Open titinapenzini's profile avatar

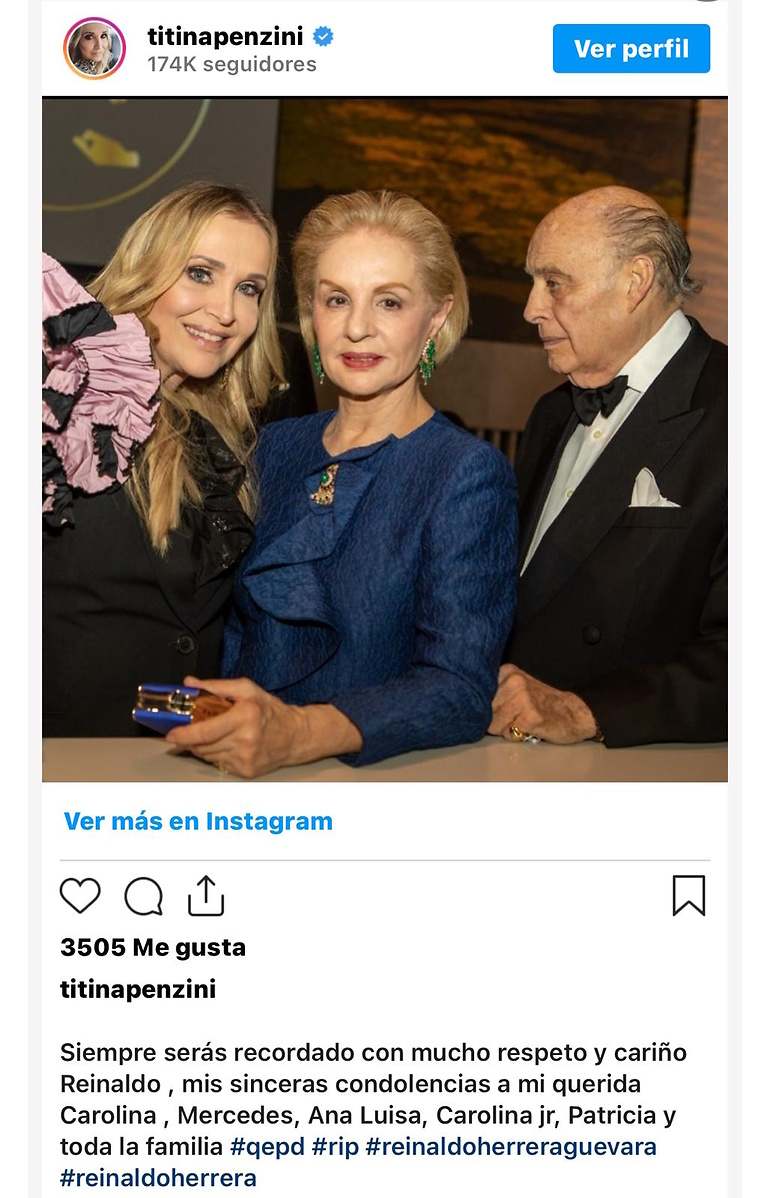click(95, 48)
